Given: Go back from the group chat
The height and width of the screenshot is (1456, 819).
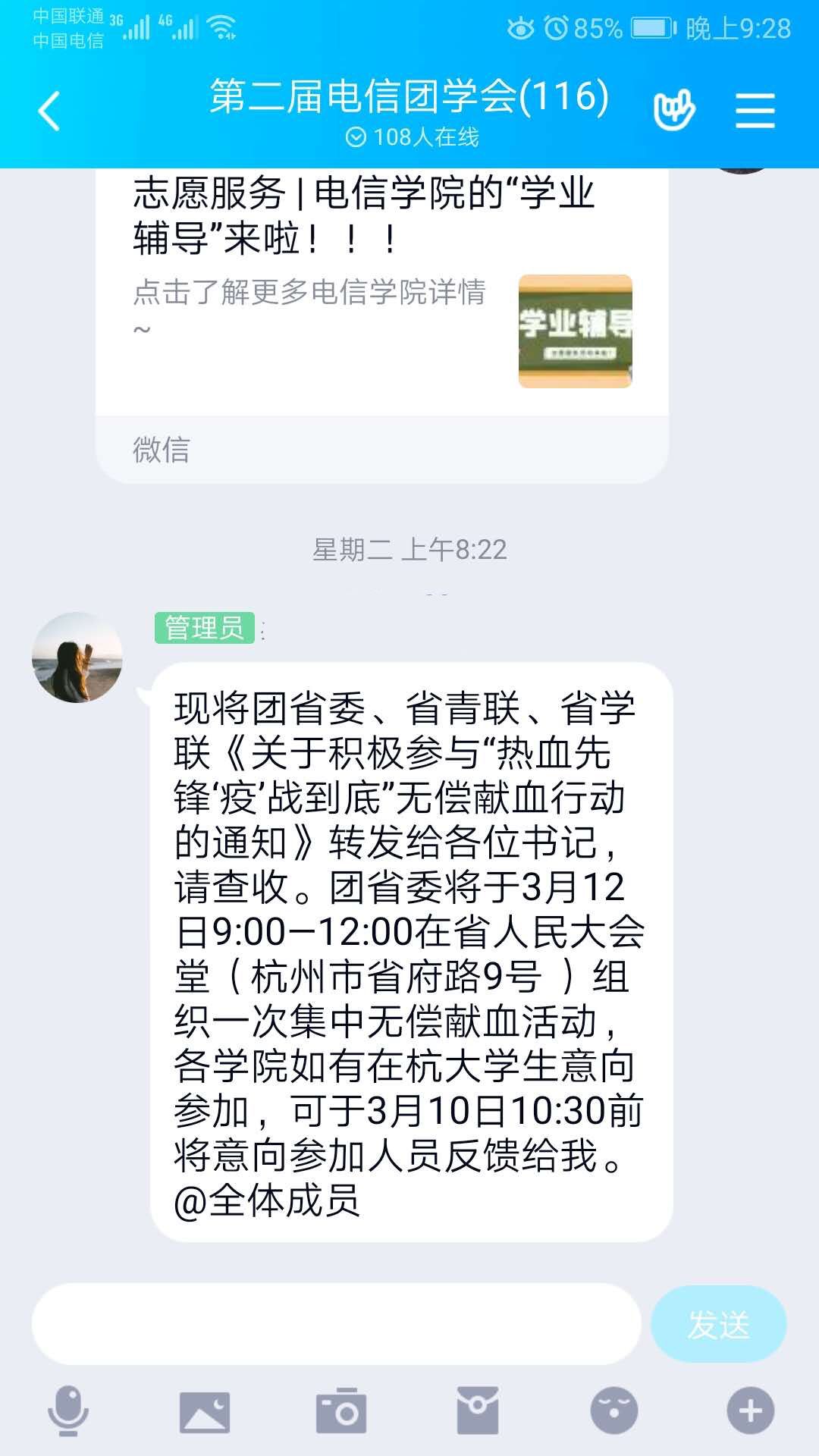Looking at the screenshot, I should (x=49, y=111).
